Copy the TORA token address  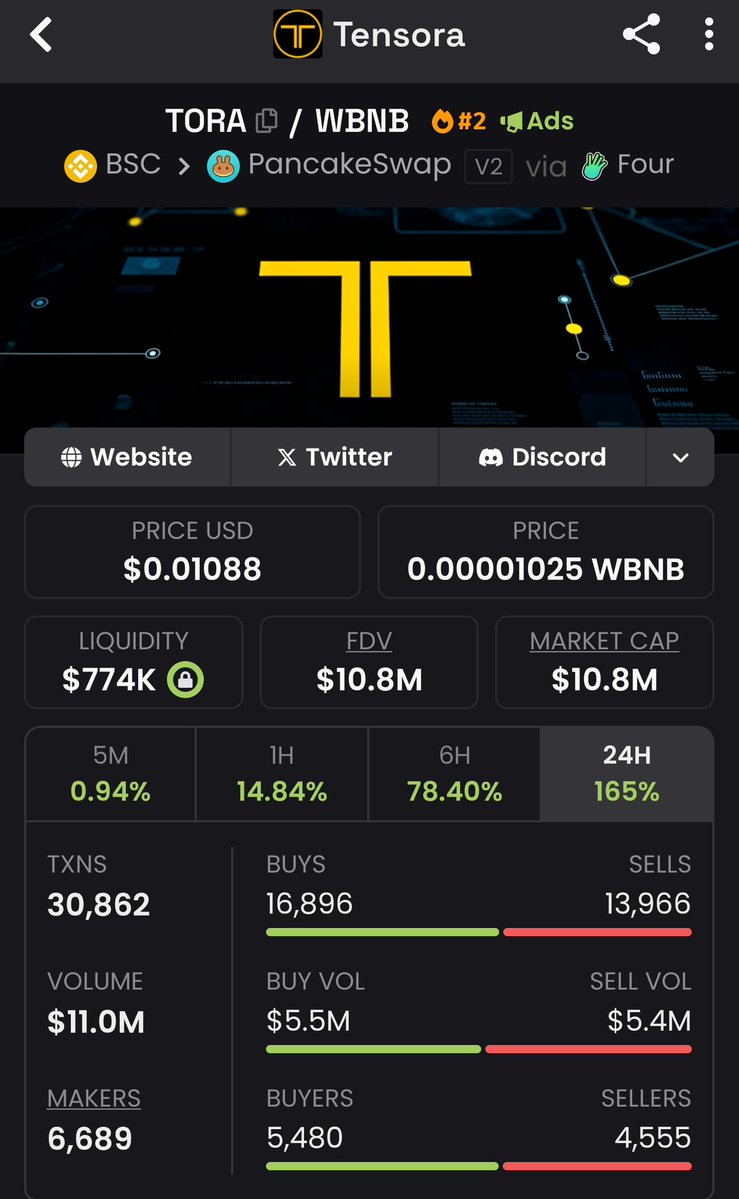(x=267, y=122)
